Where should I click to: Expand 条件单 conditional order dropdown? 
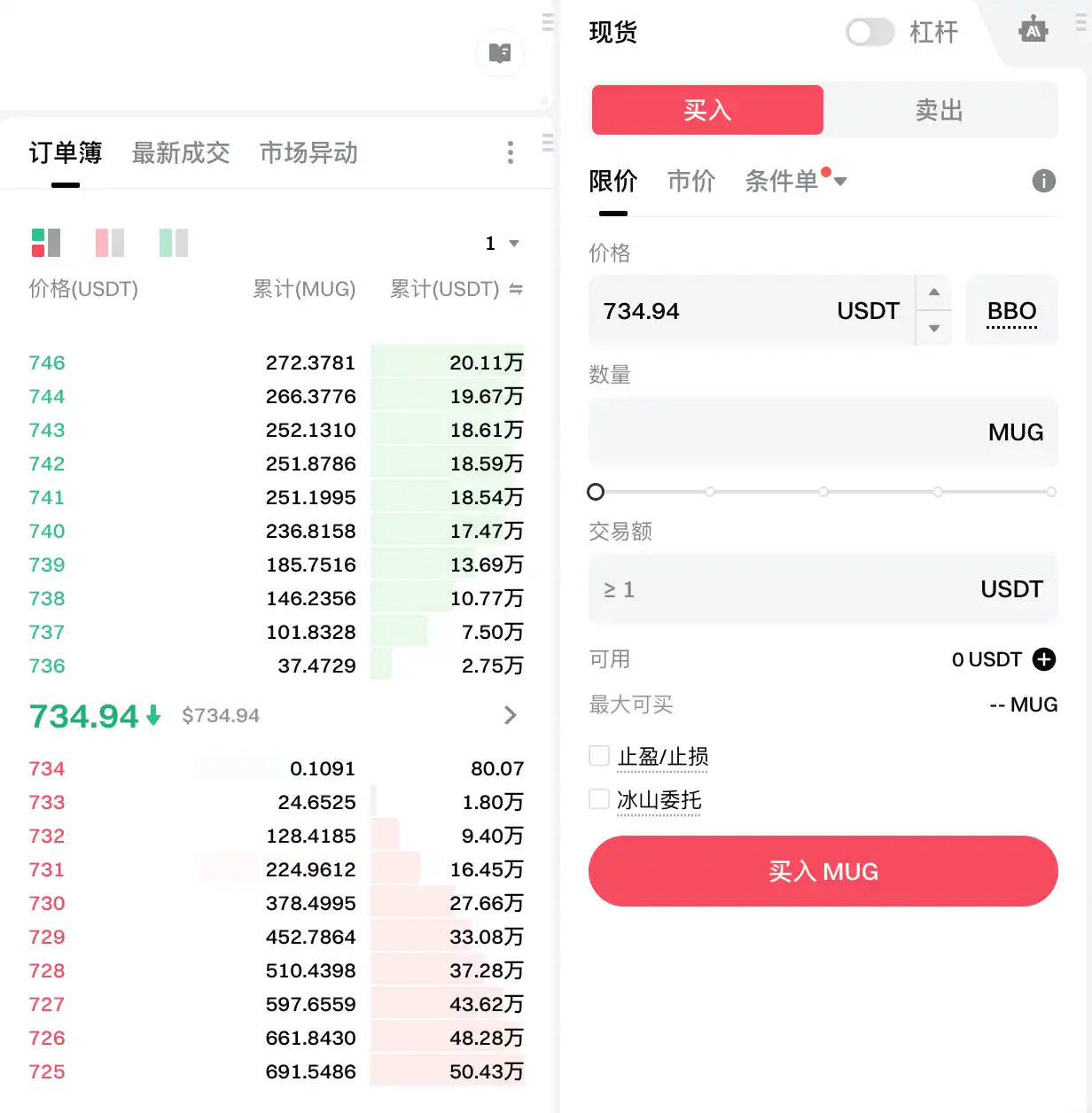point(796,181)
